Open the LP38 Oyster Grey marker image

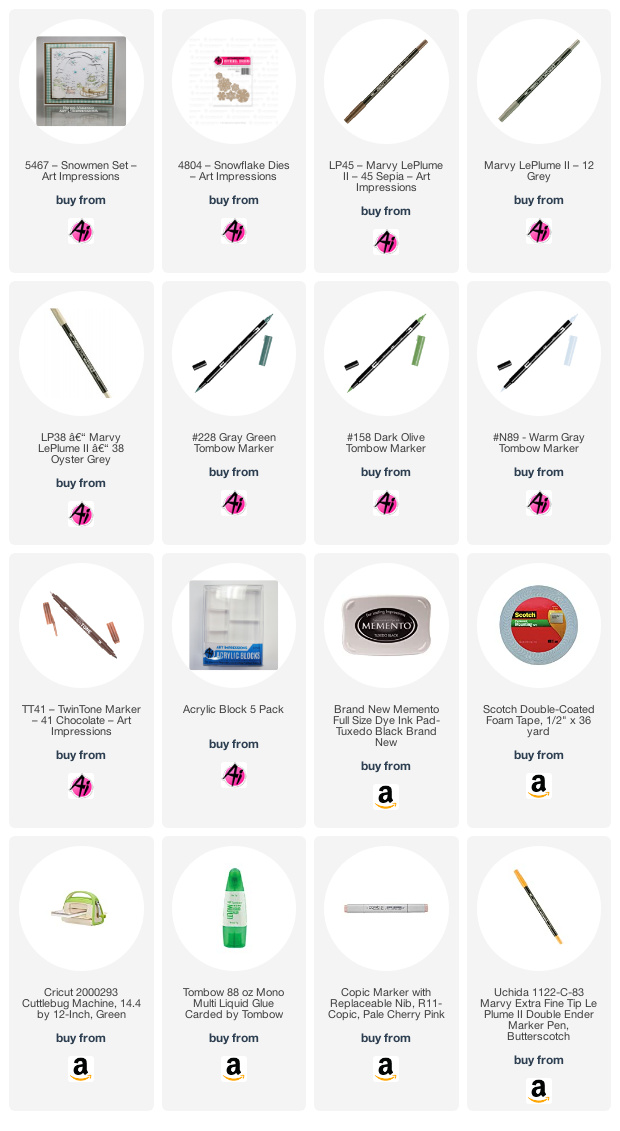coord(81,353)
